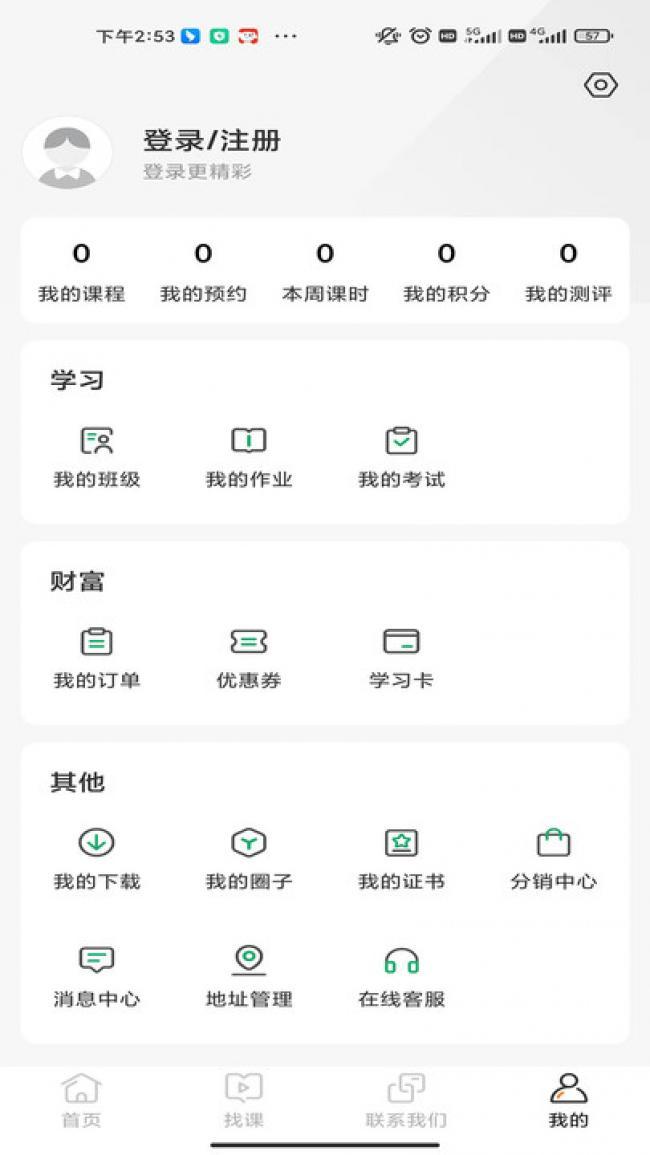650x1155 pixels.
Task: Open 我的班级
Action: 97,457
